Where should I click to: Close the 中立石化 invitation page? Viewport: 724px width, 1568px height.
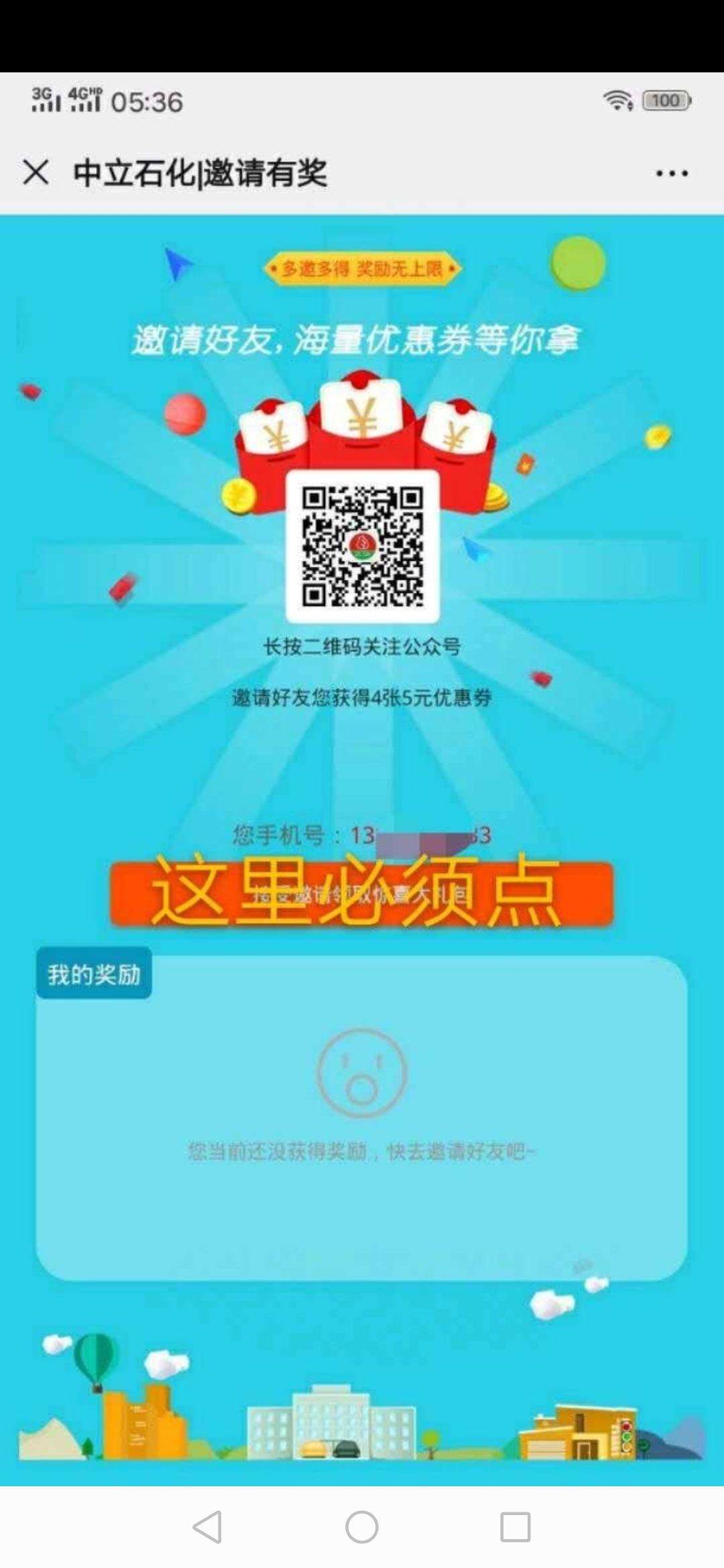tap(36, 173)
